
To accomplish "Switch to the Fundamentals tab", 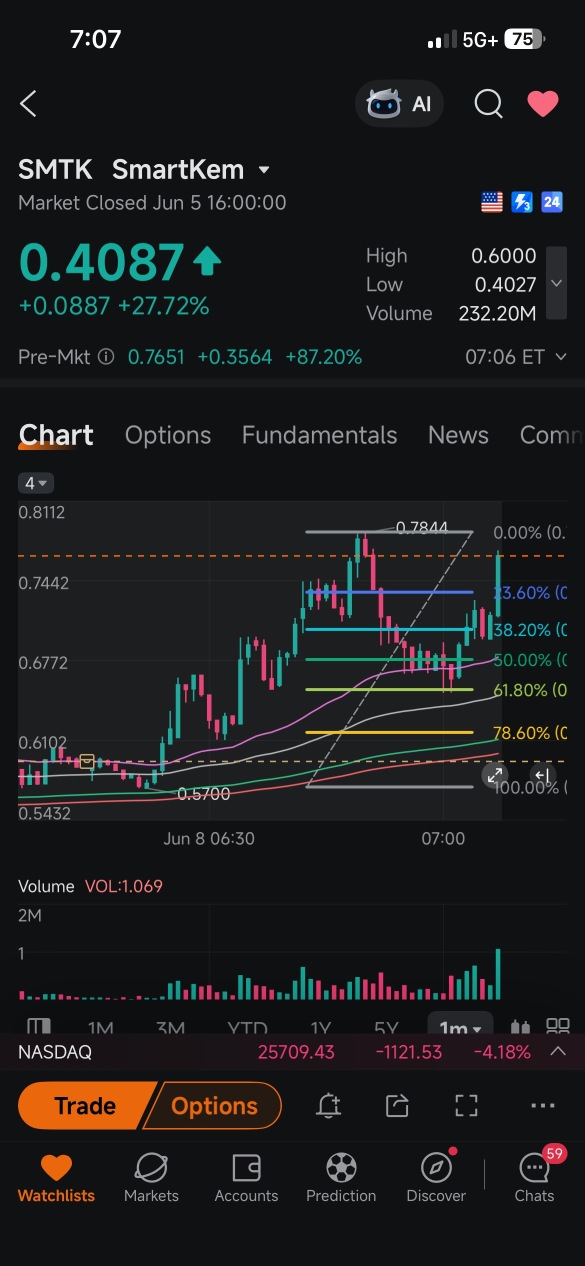I will coord(319,435).
